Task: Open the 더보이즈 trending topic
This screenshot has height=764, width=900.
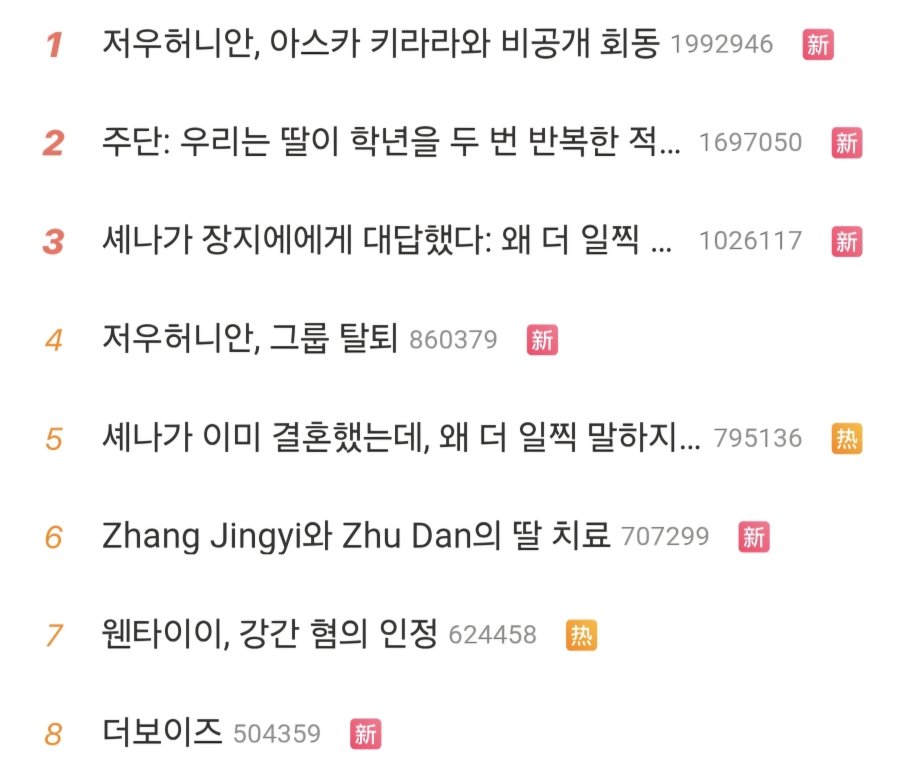Action: tap(162, 734)
